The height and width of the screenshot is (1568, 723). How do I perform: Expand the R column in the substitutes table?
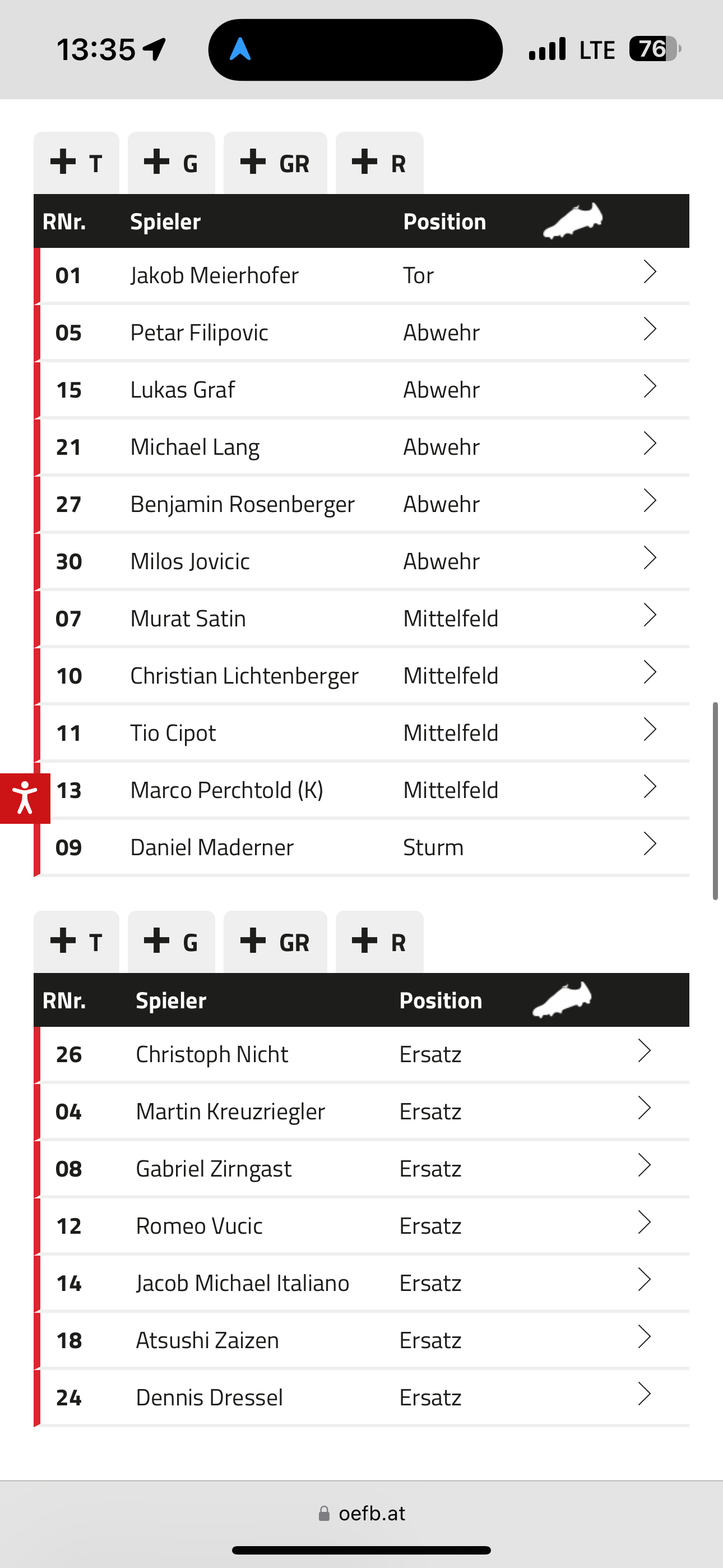point(379,942)
